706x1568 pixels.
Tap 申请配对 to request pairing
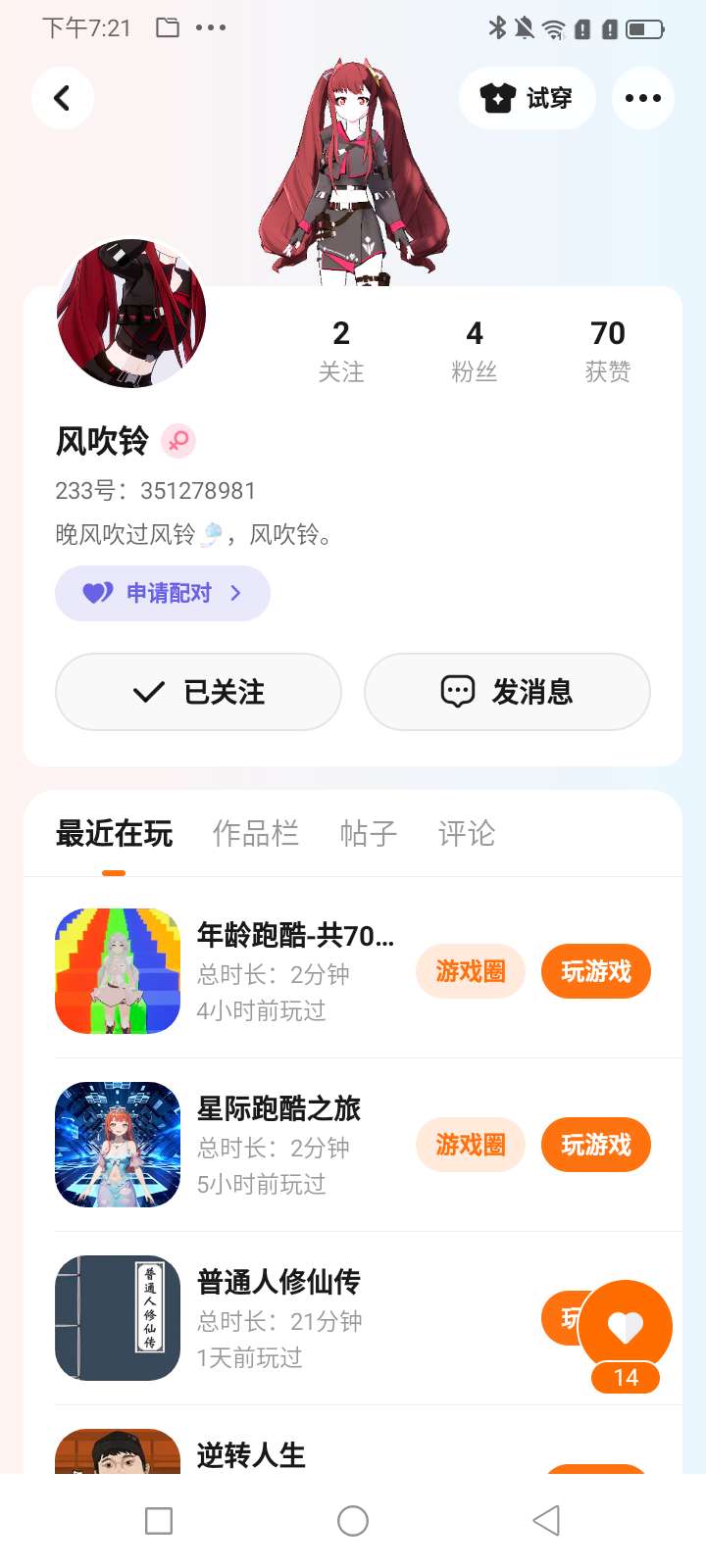click(163, 593)
